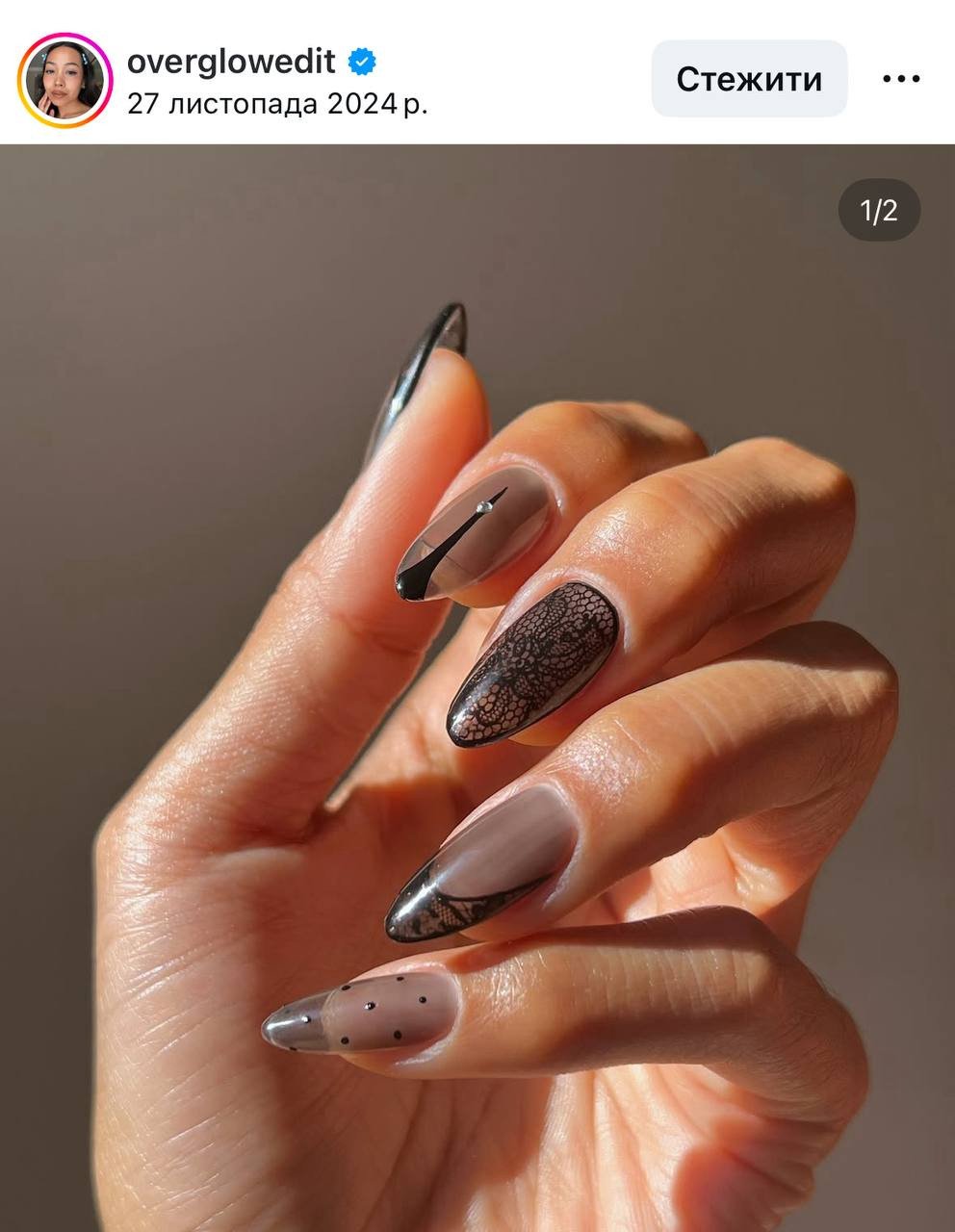Follow overglowedit with the Стежити button
This screenshot has width=955, height=1232.
(749, 79)
